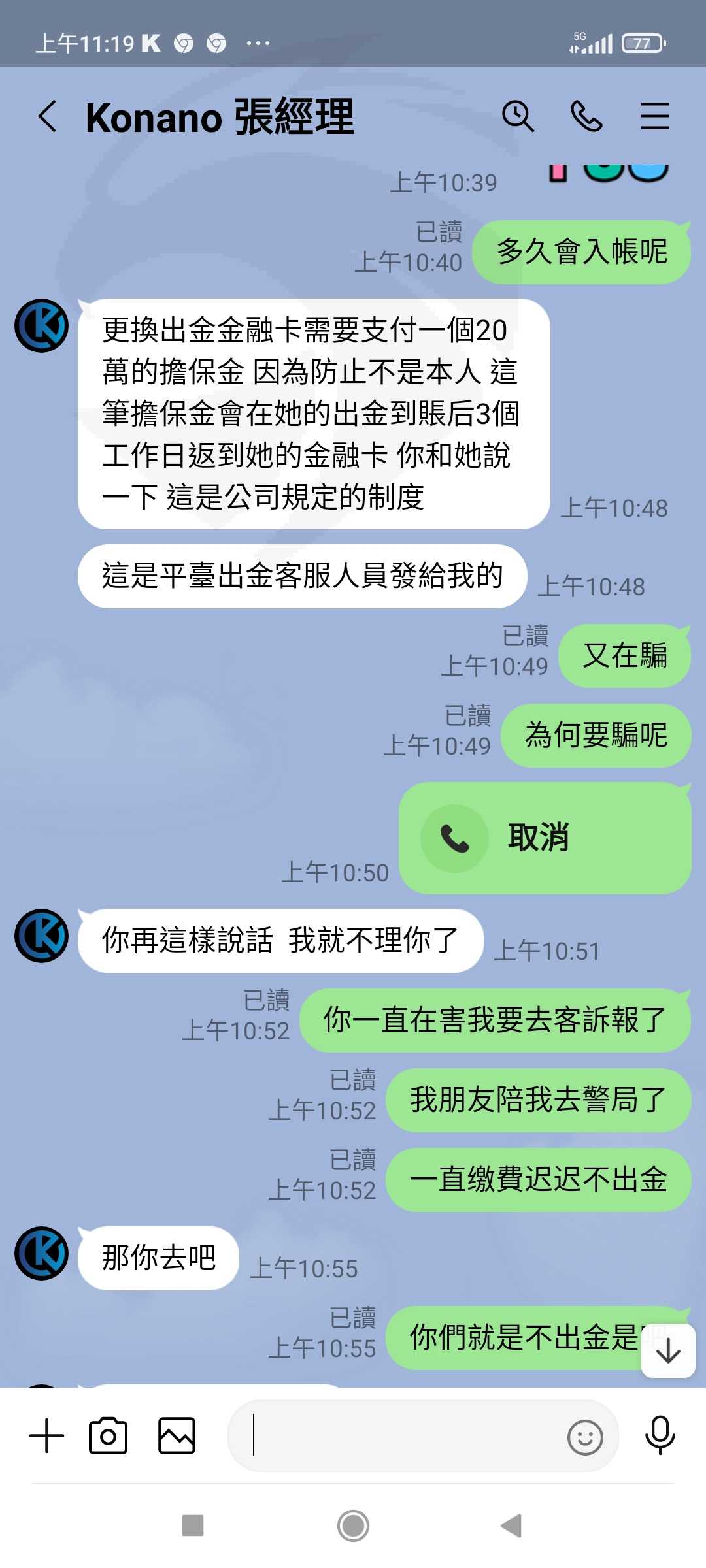Open Konano's profile picture beside 那你去吧

(42, 1254)
